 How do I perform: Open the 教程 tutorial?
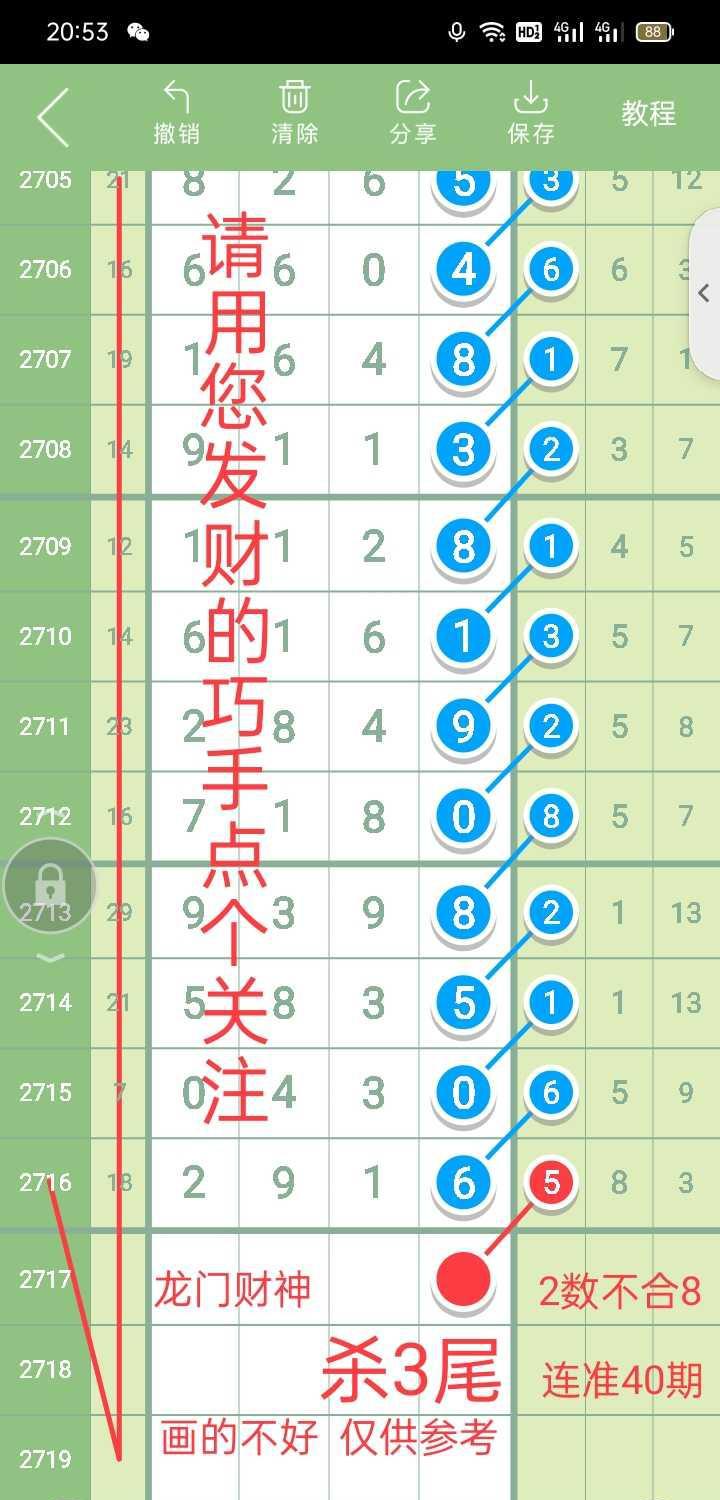648,114
